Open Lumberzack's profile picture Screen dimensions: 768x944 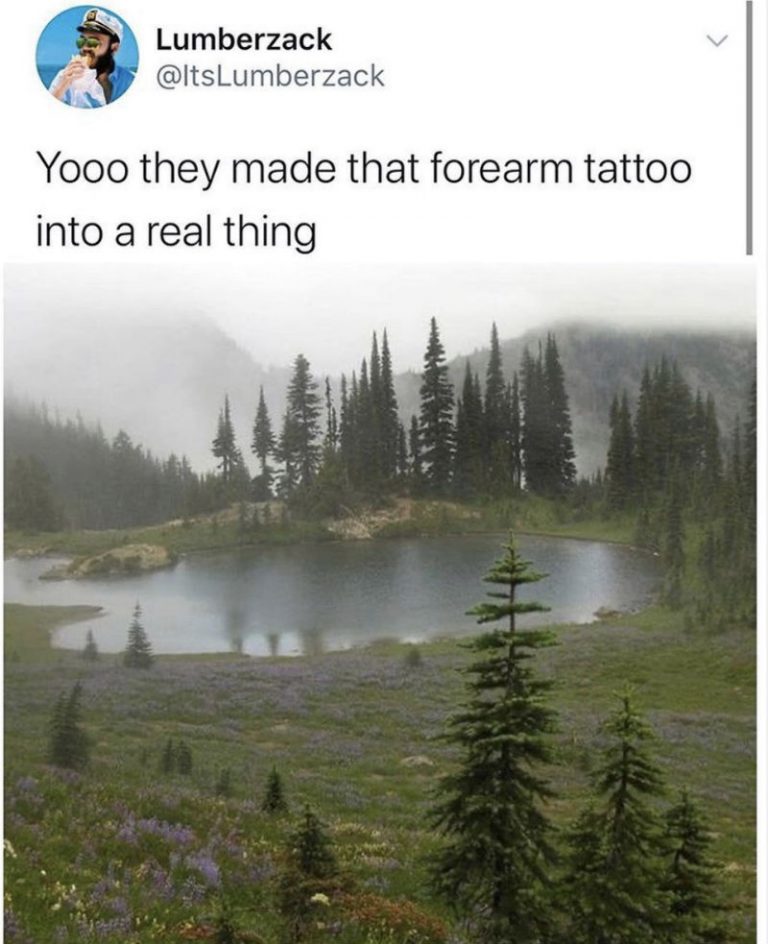pos(88,57)
